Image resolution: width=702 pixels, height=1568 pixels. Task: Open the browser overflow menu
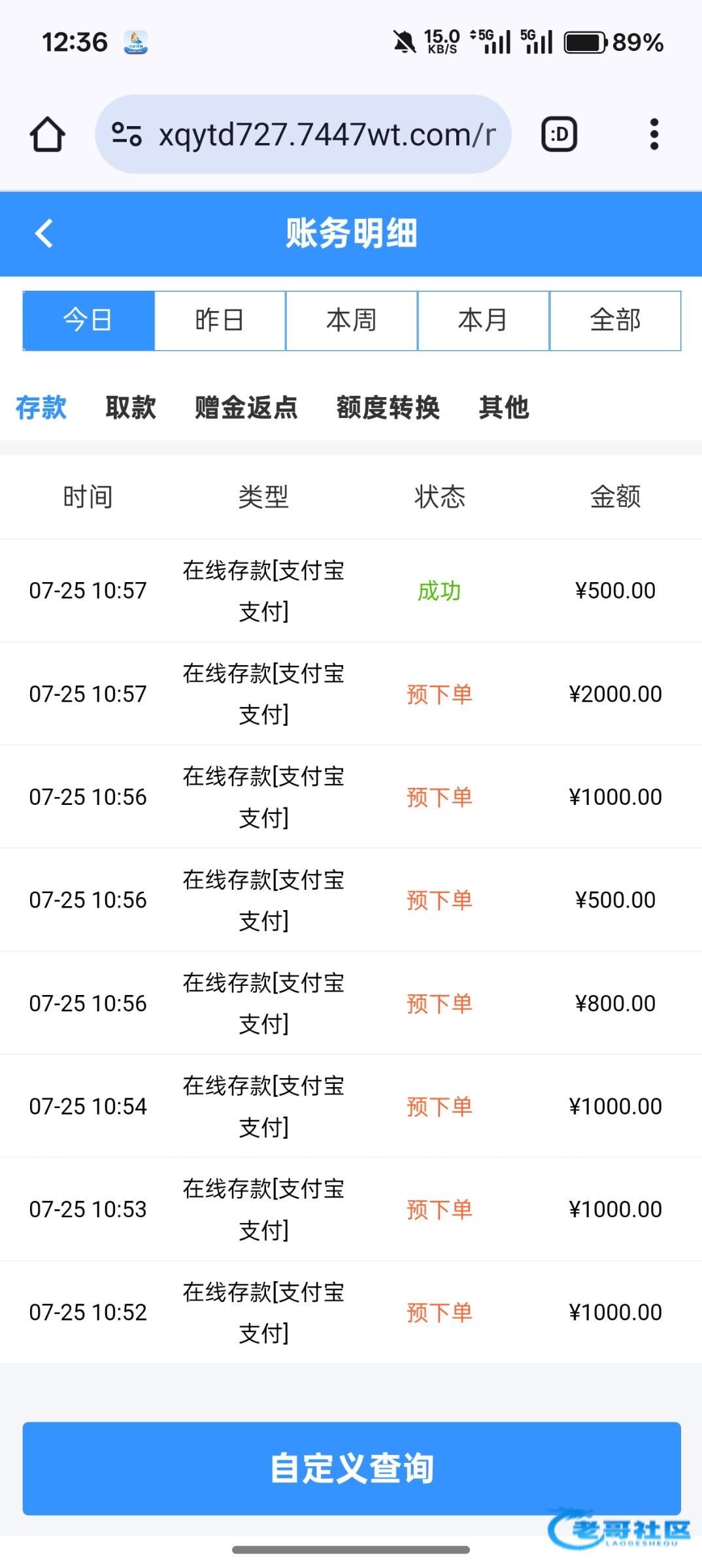click(654, 135)
